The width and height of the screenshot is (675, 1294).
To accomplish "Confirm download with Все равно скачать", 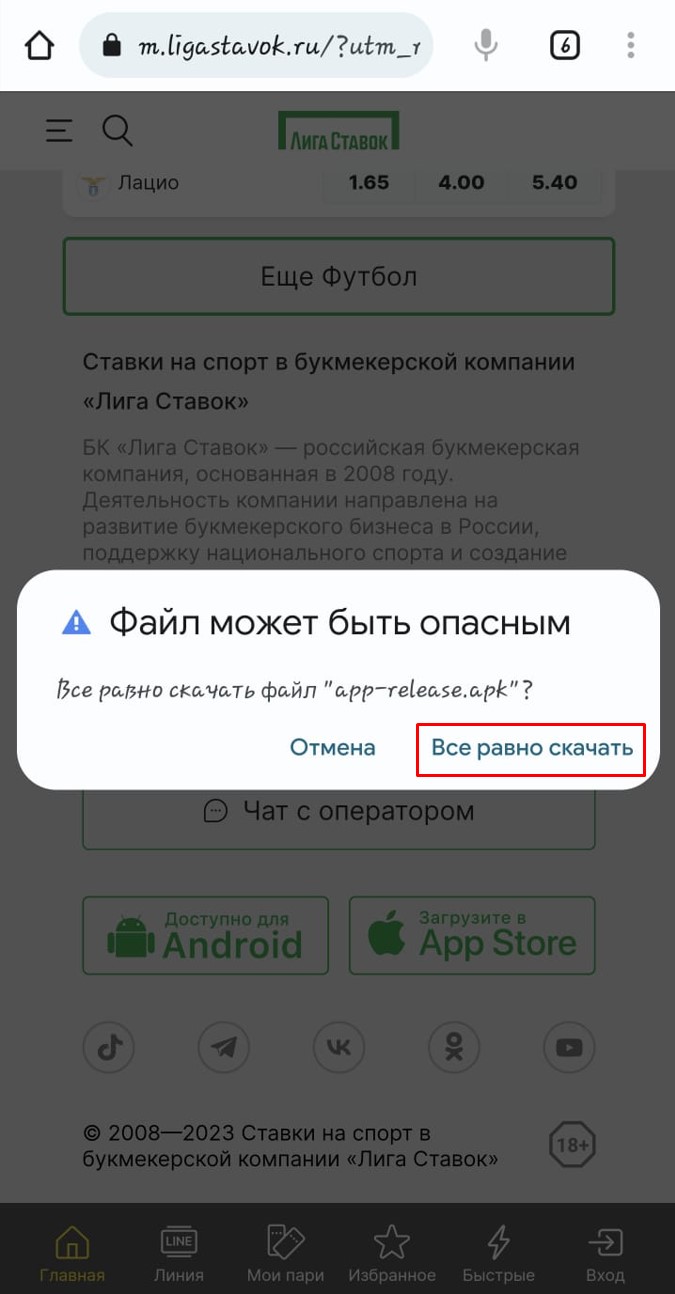I will [x=531, y=748].
